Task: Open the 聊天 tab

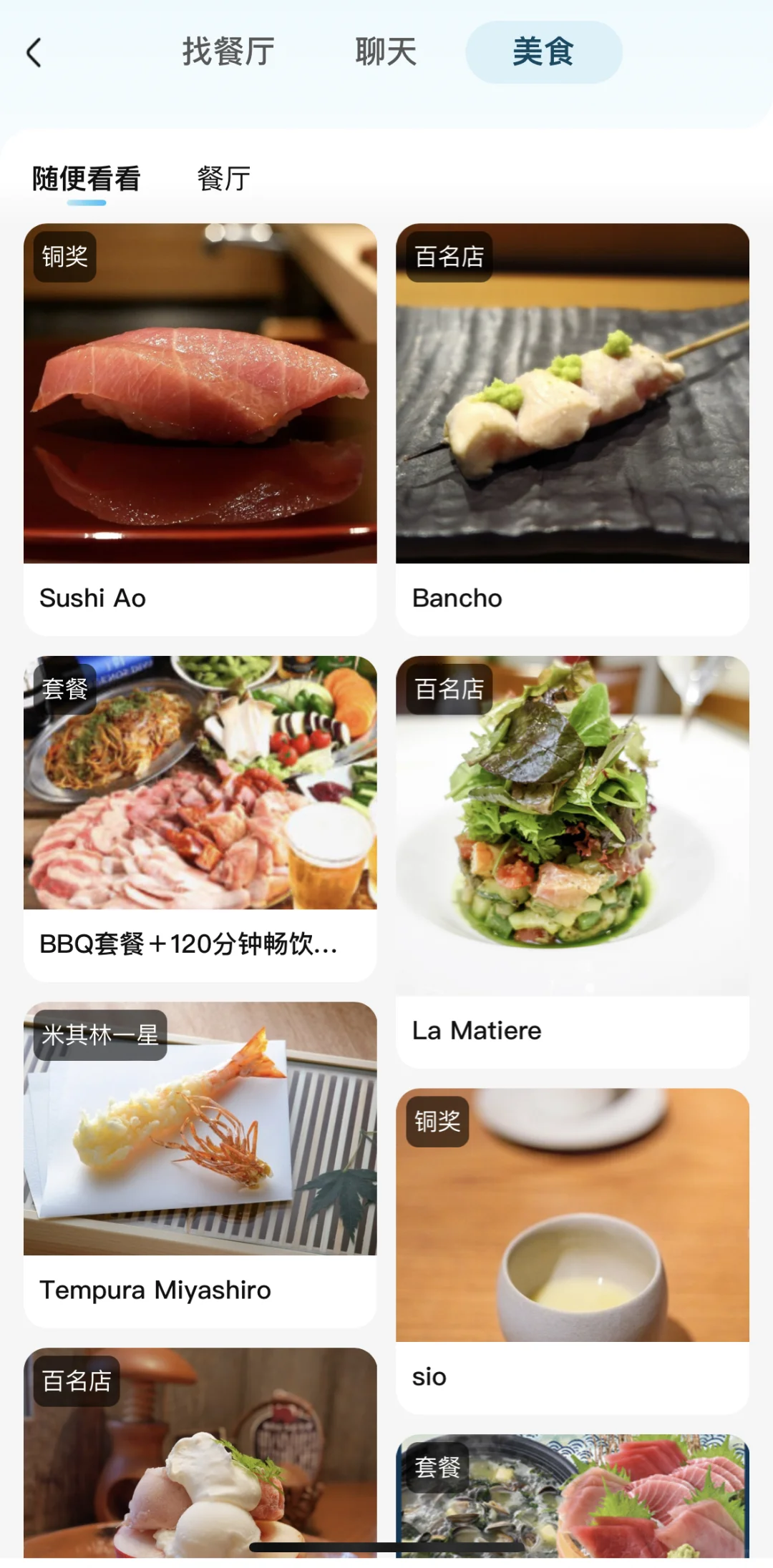Action: point(386,52)
